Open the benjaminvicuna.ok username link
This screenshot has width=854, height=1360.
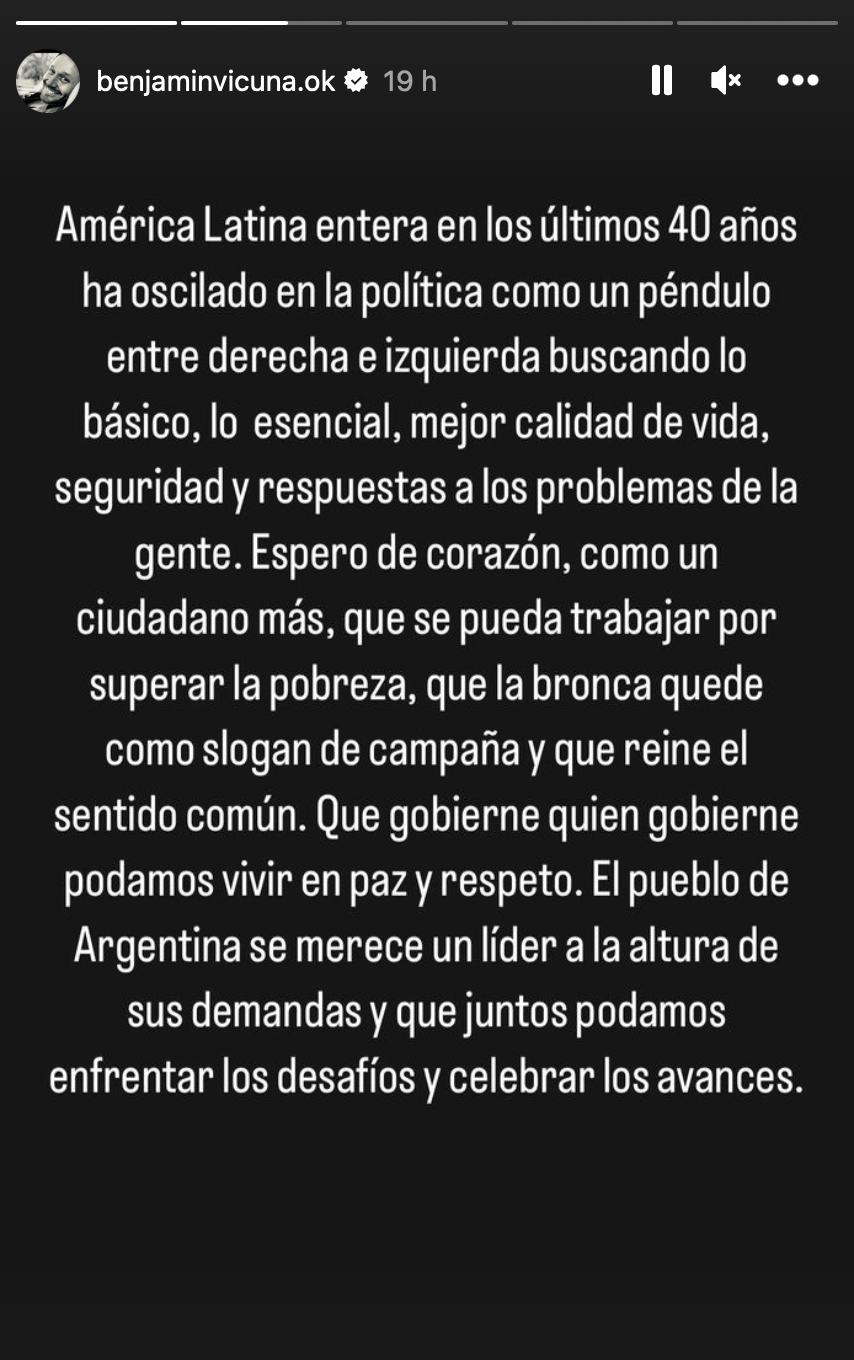[215, 81]
